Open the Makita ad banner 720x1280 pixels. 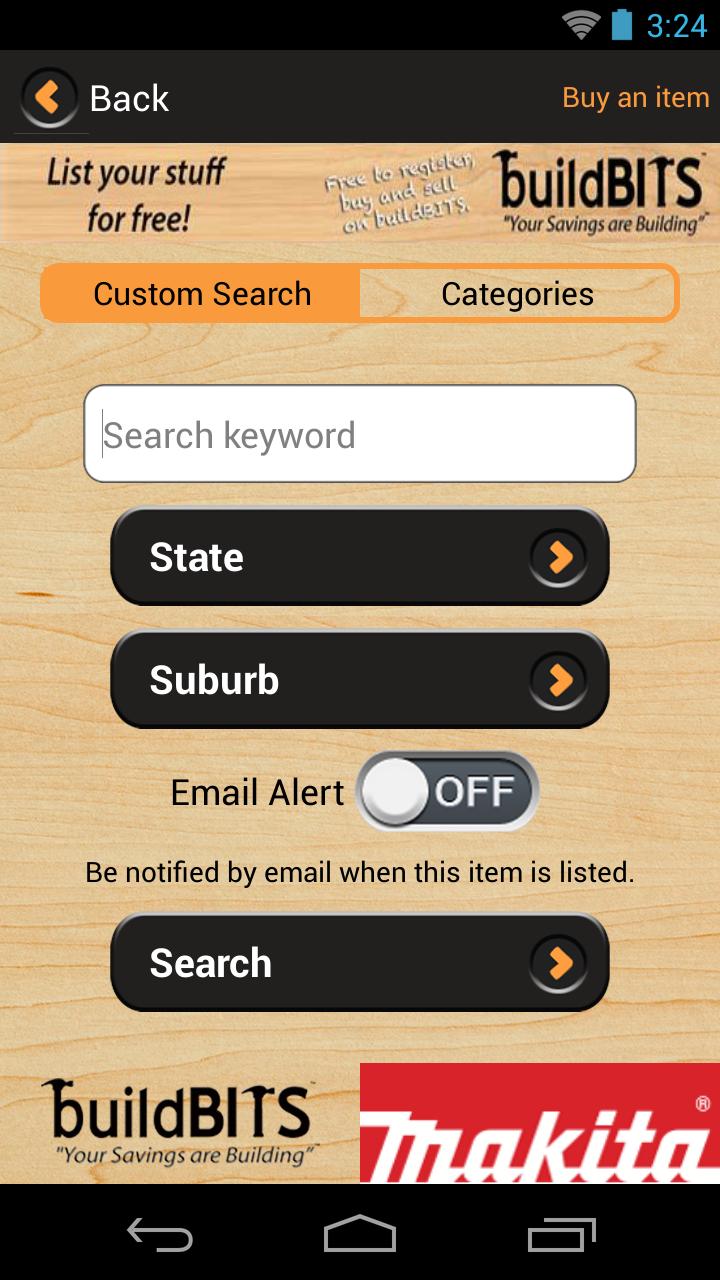tap(540, 1123)
